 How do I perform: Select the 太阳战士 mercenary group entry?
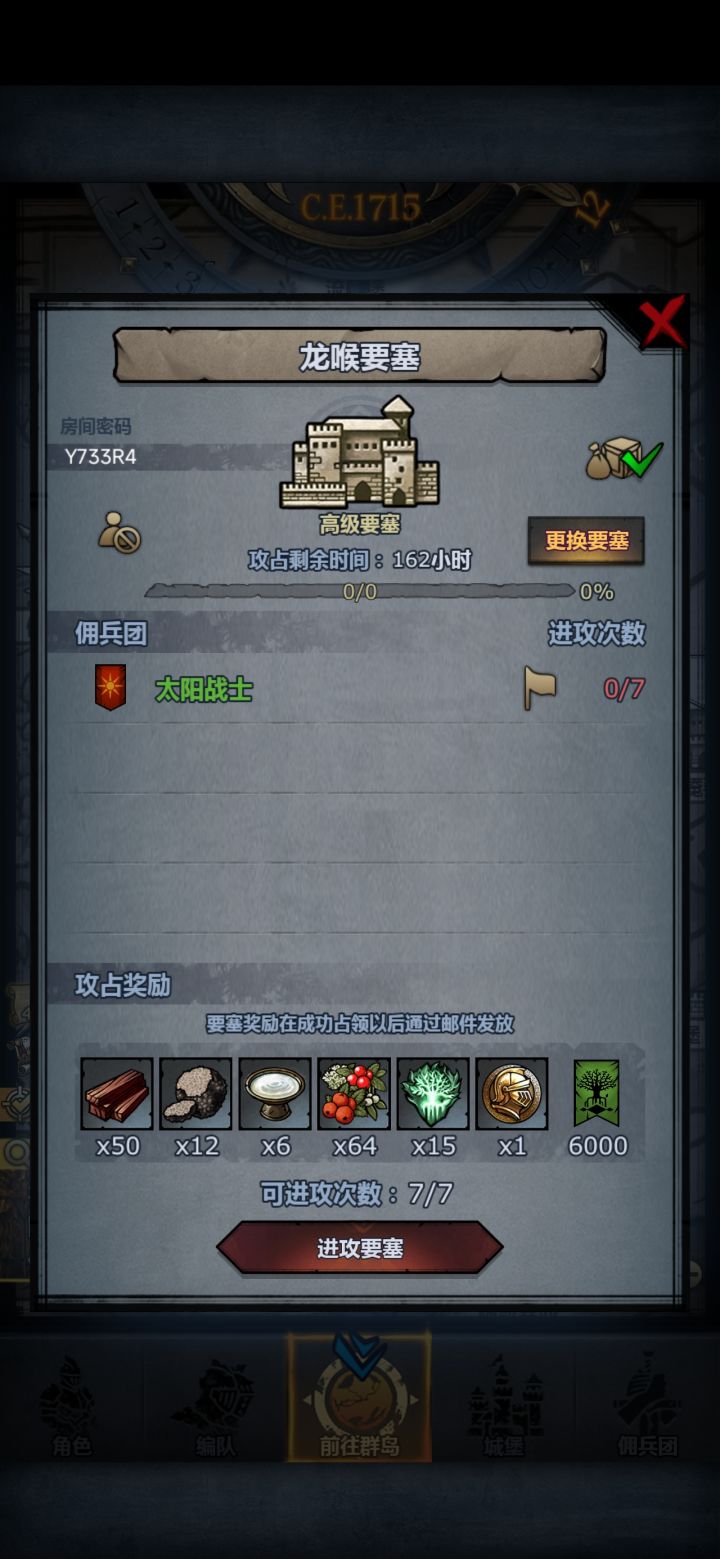[x=207, y=690]
